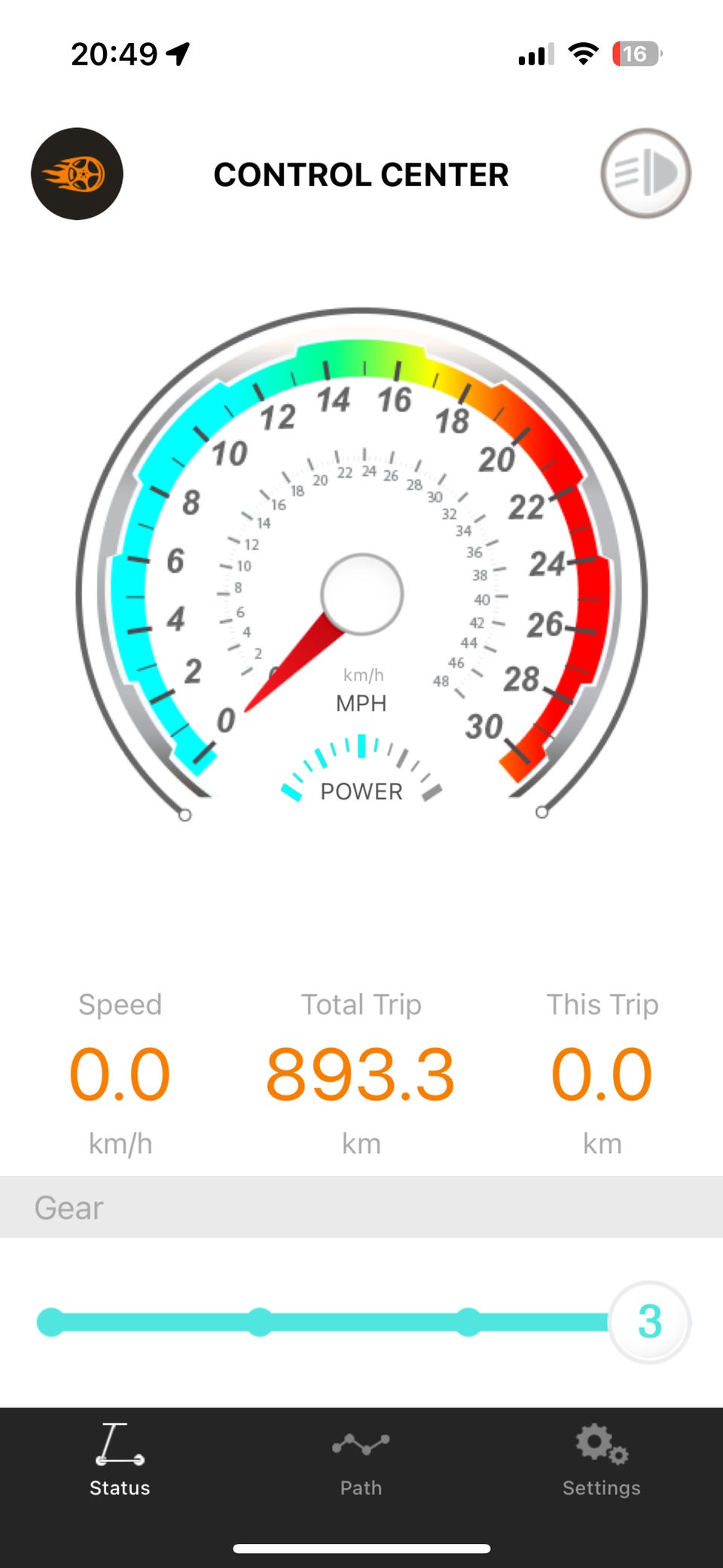
Task: Select the third gear point on the slider
Action: [x=468, y=1322]
